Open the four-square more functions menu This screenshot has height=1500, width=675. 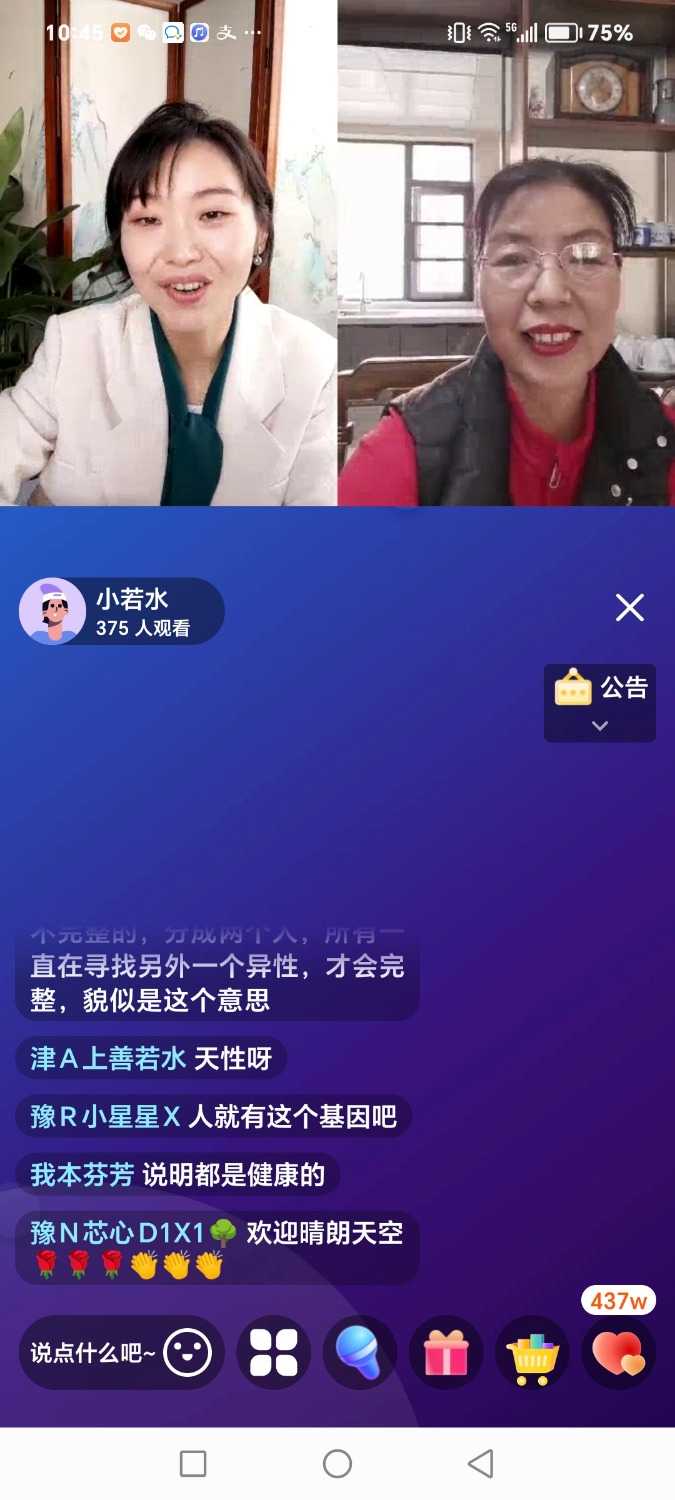(x=273, y=1353)
